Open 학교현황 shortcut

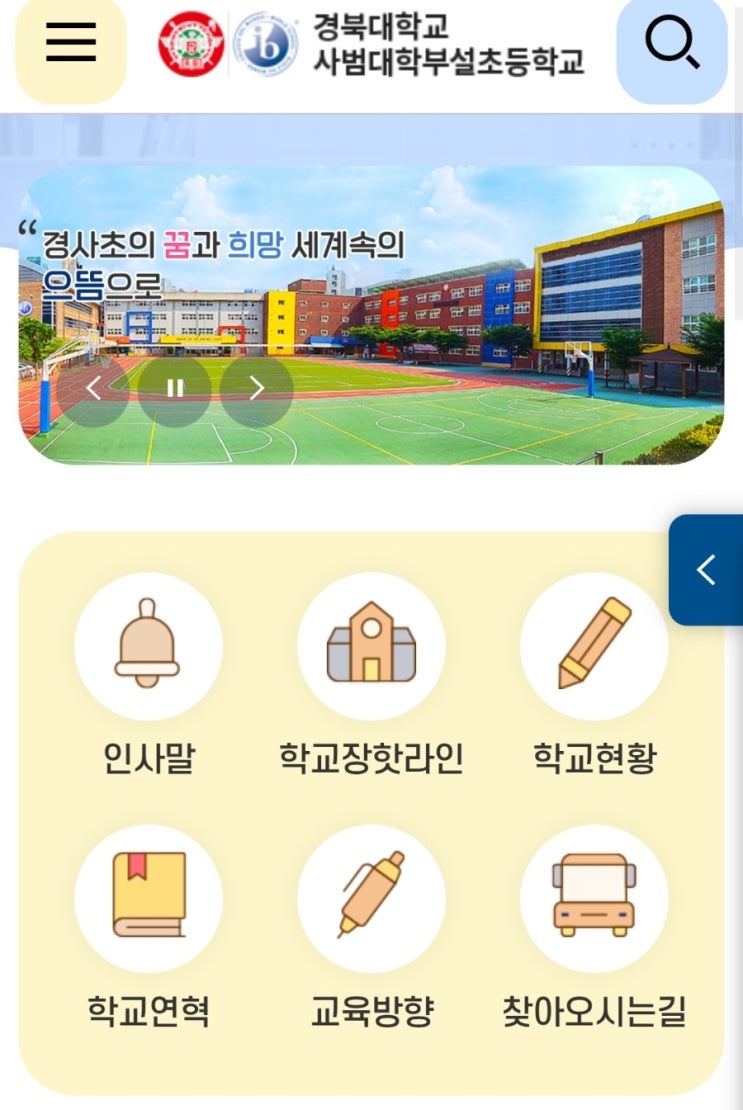[x=594, y=675]
